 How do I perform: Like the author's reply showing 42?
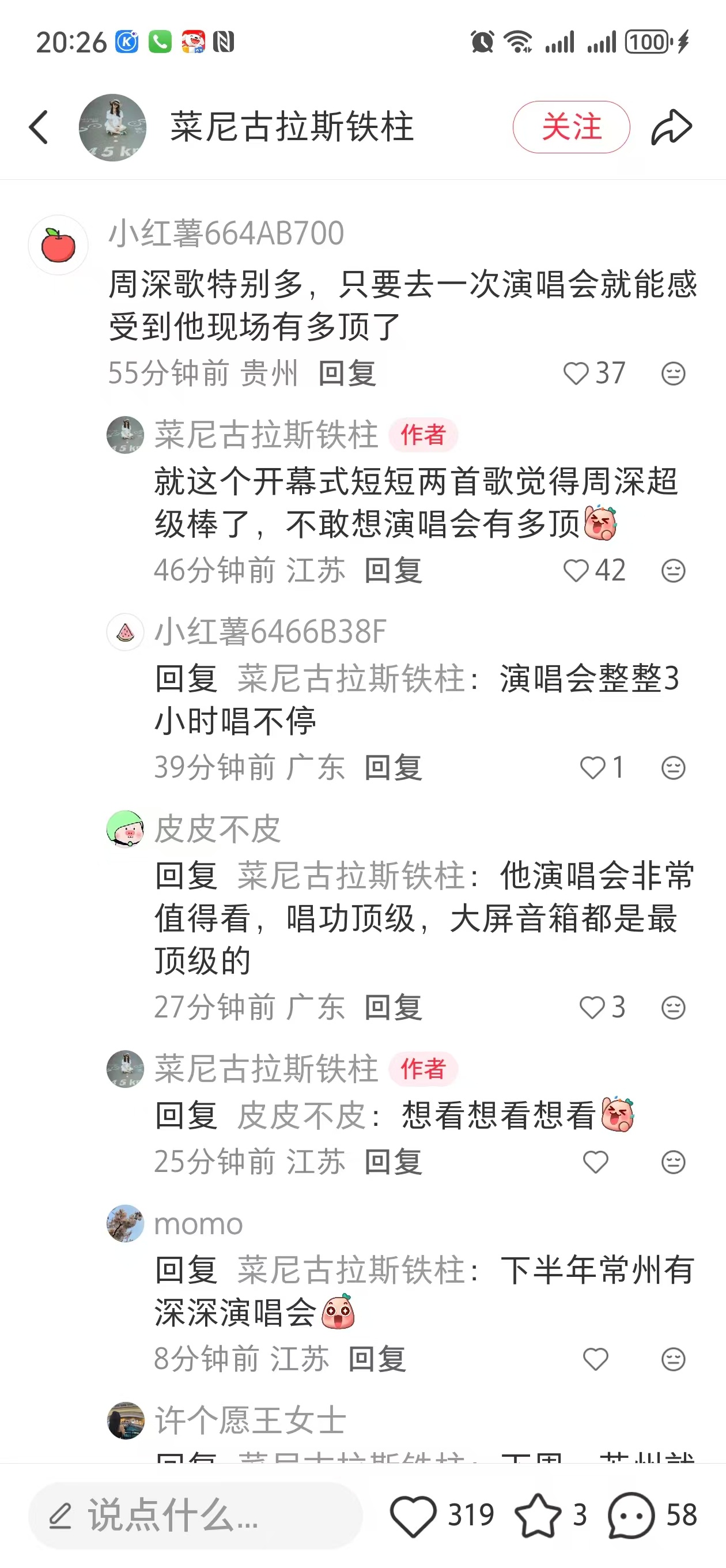(576, 571)
